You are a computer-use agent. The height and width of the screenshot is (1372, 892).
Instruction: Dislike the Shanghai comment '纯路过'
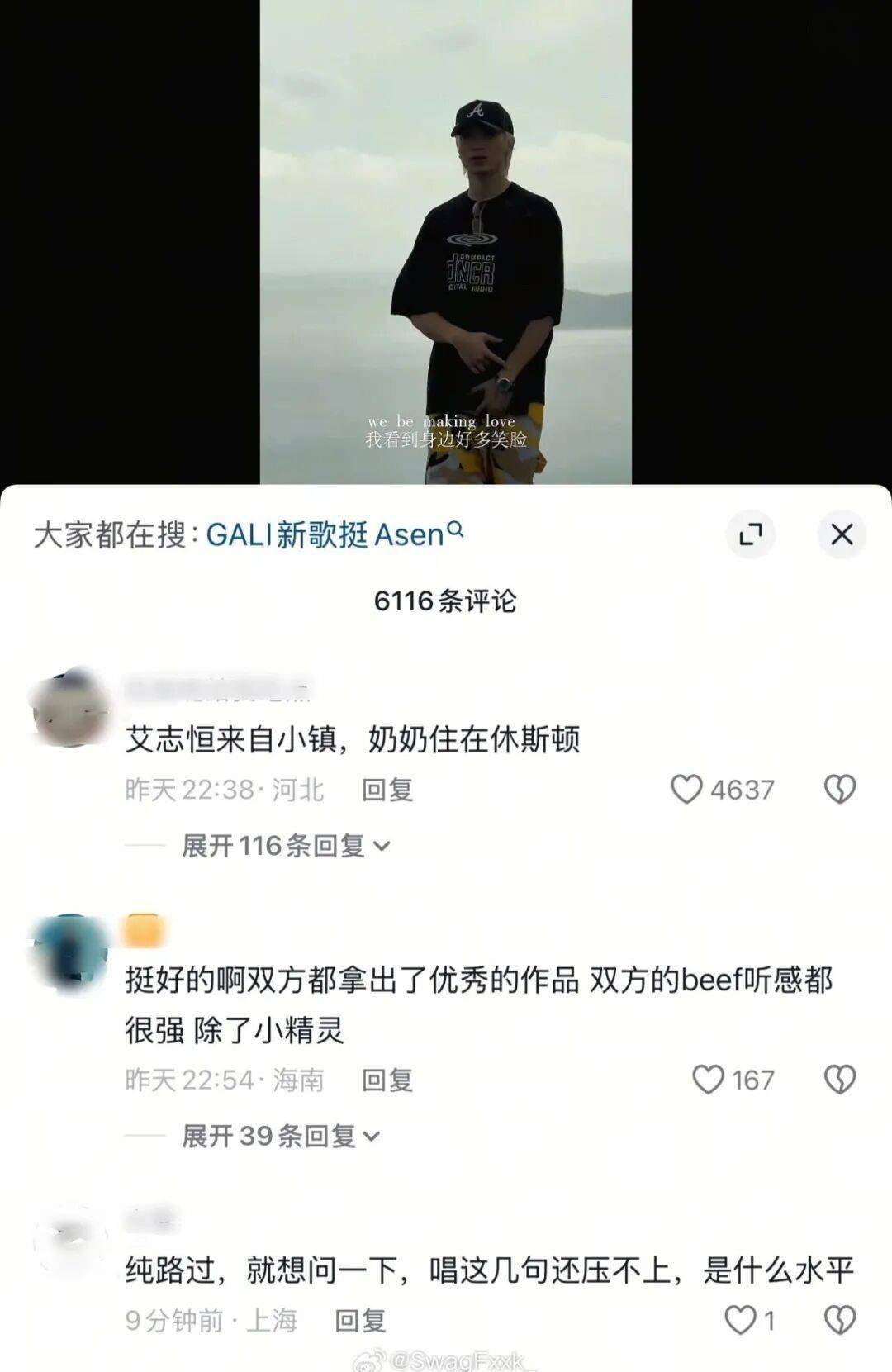(x=839, y=1320)
